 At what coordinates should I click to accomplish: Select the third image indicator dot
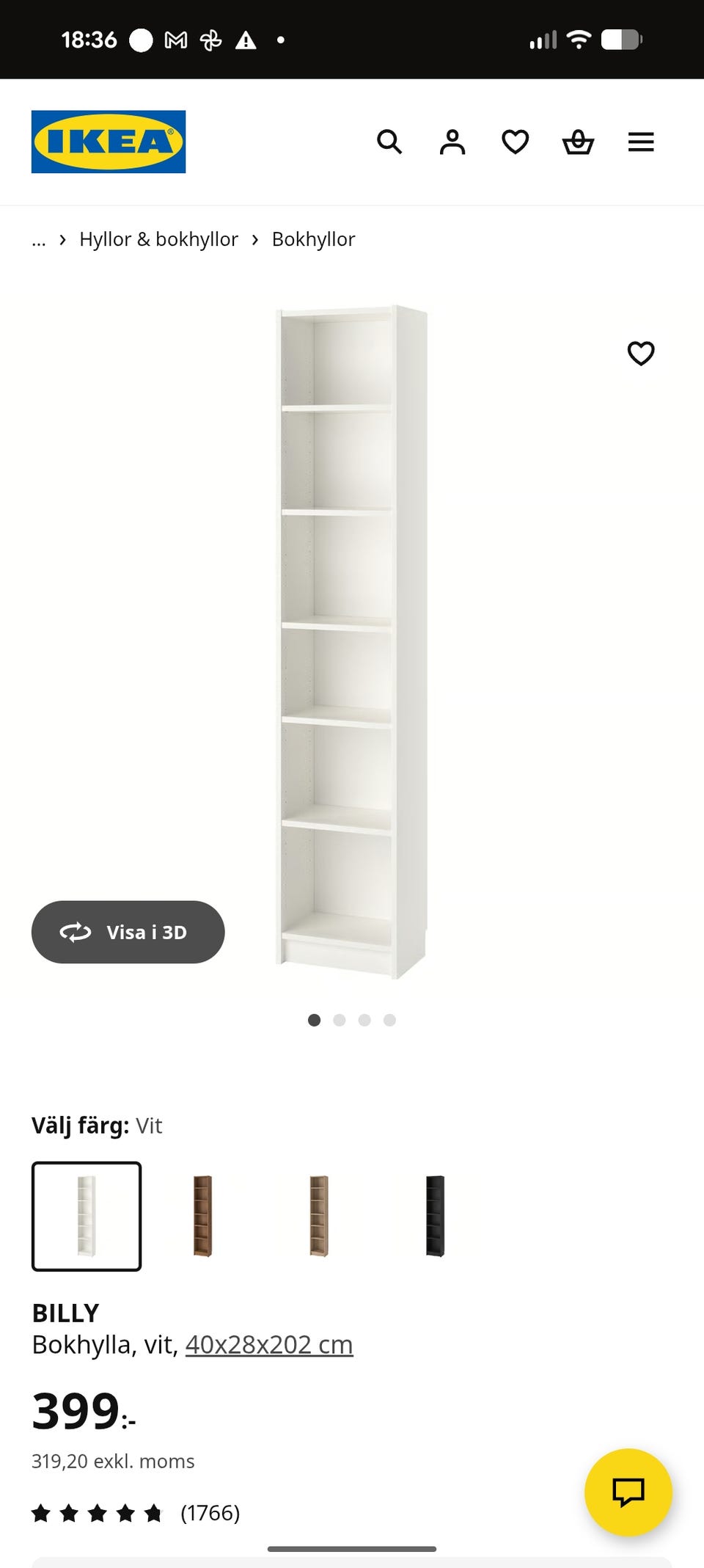(x=364, y=1020)
